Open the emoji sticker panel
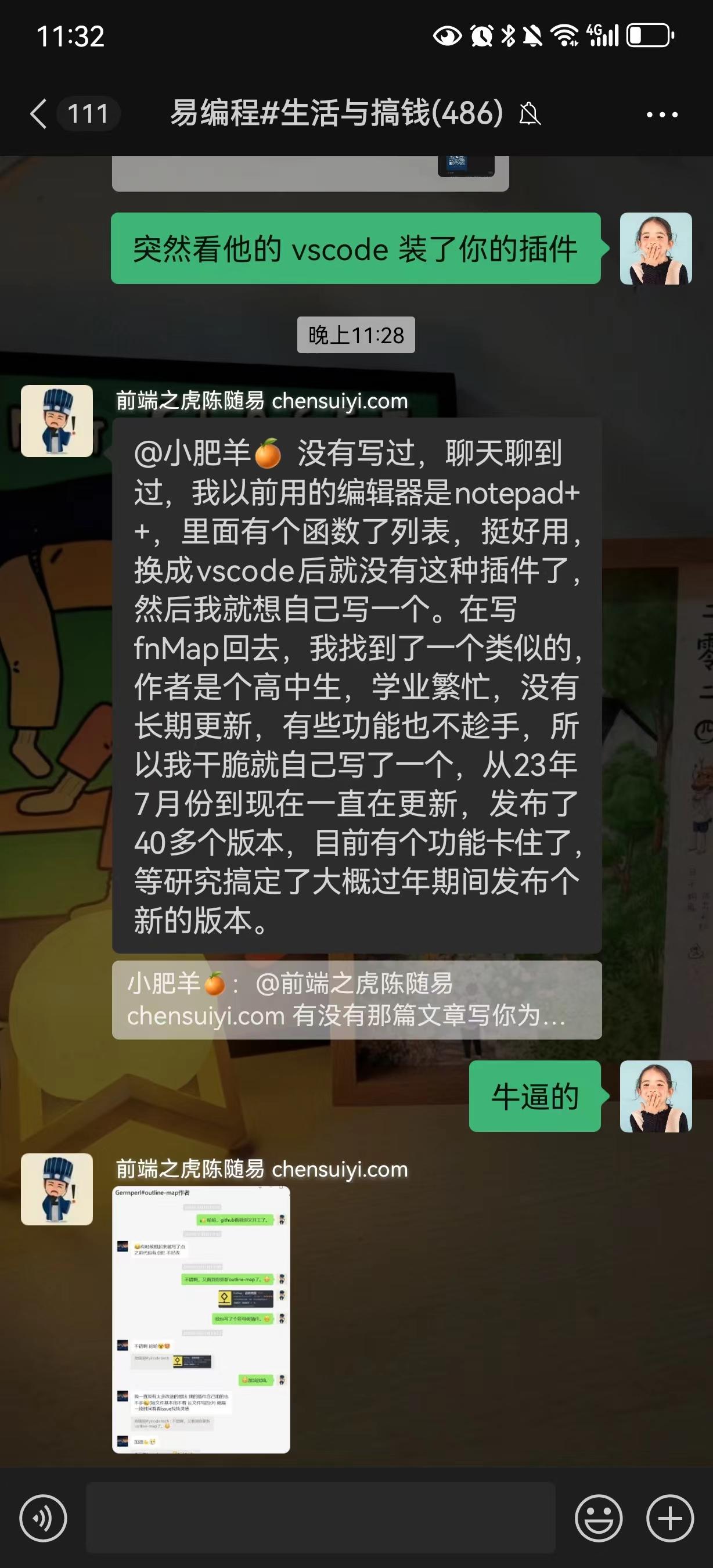Viewport: 713px width, 1568px height. coord(598,1518)
